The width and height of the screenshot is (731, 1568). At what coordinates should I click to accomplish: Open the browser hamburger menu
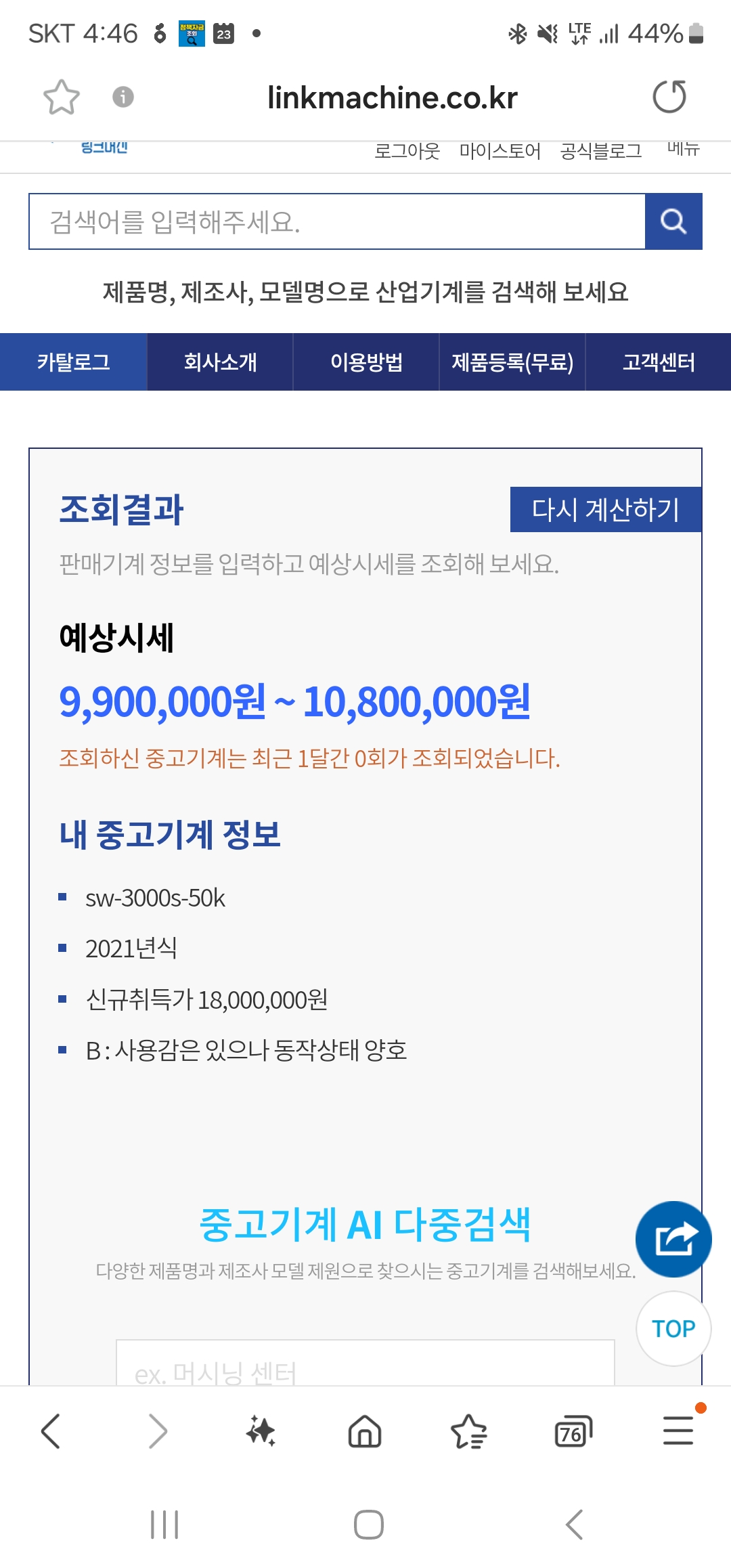[678, 1431]
